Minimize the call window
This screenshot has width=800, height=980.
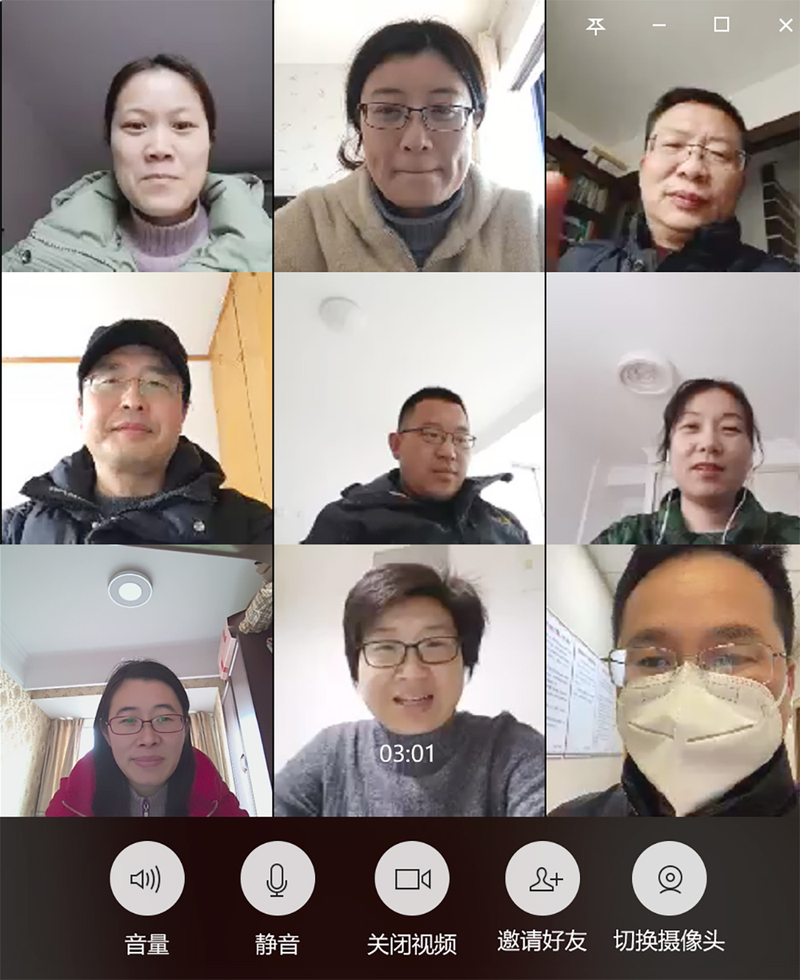(659, 26)
